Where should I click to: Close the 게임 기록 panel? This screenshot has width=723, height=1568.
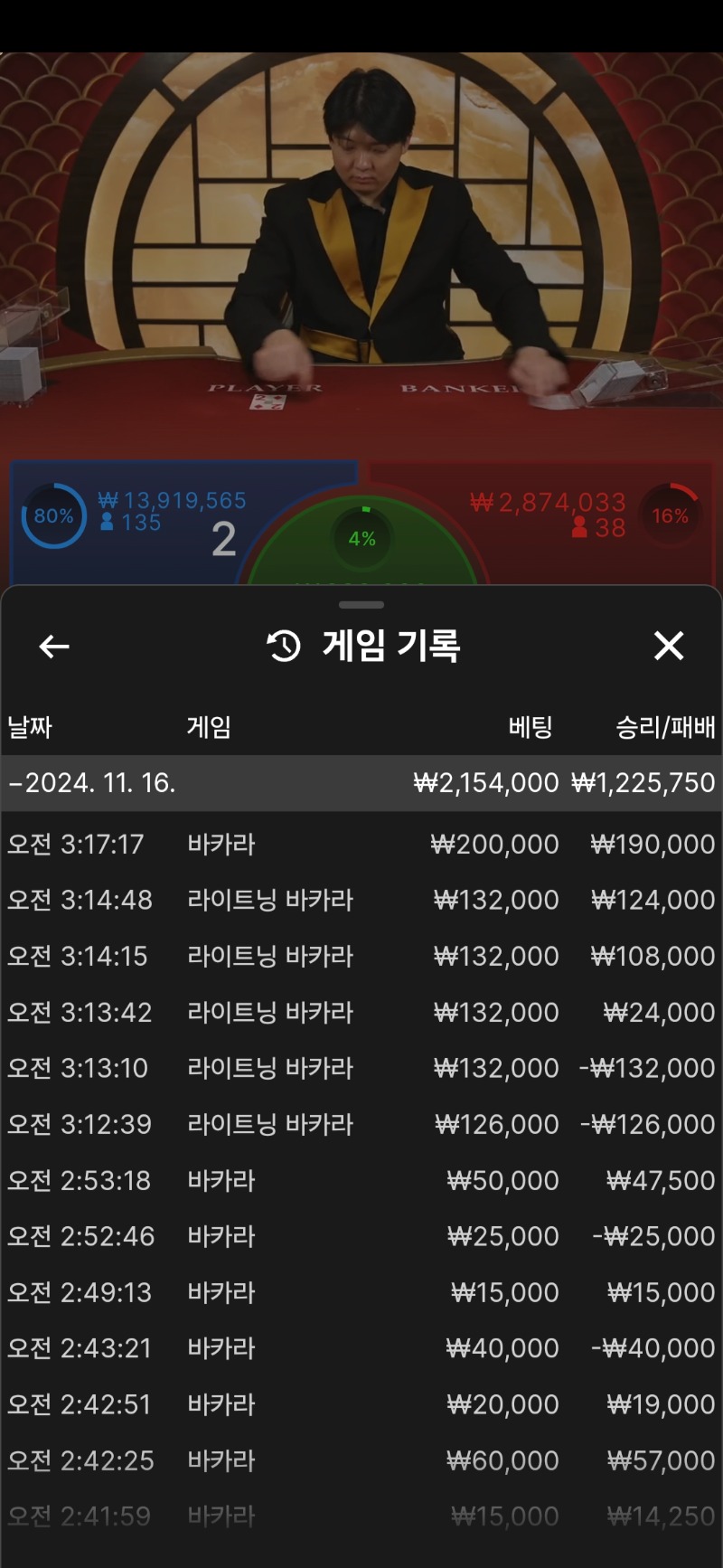[669, 646]
